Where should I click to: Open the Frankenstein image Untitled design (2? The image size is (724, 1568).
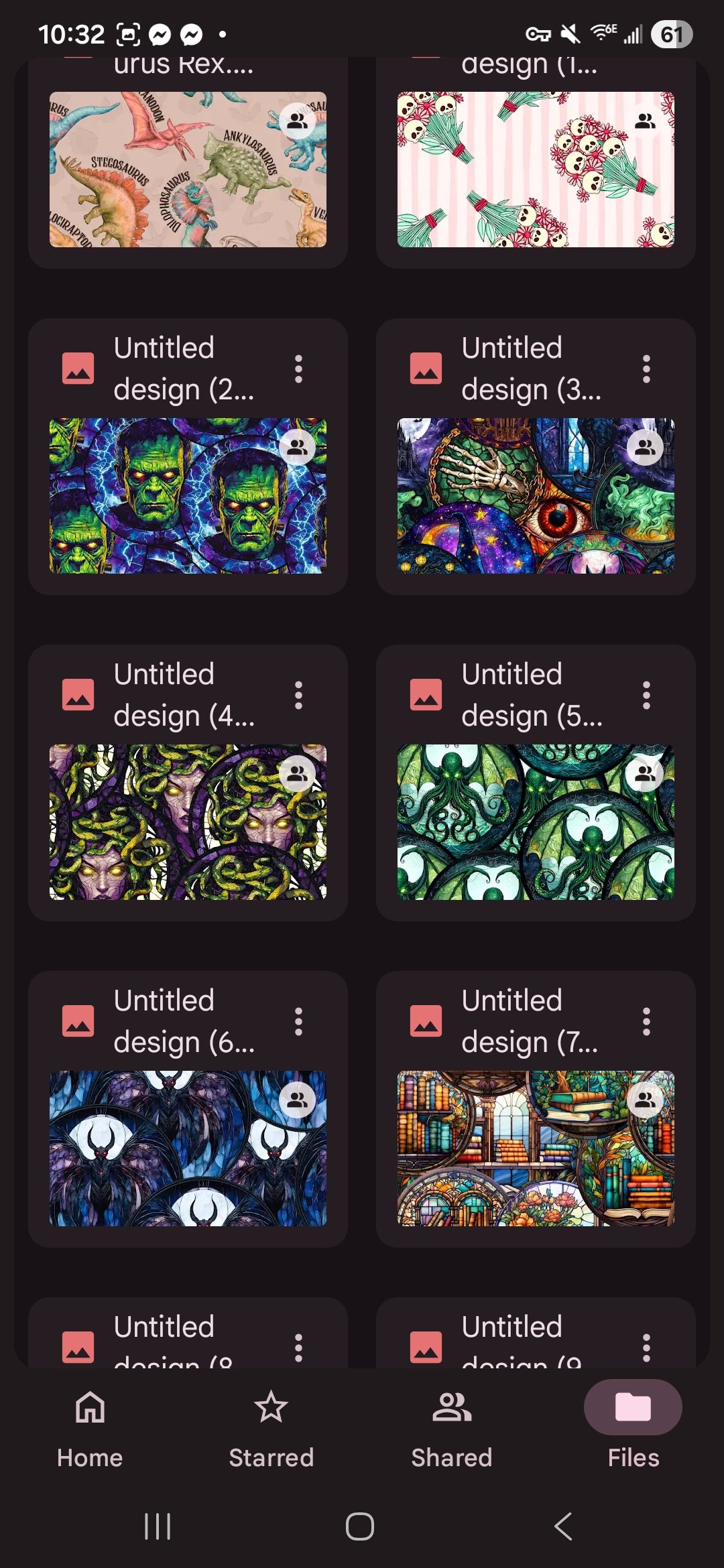pyautogui.click(x=188, y=496)
